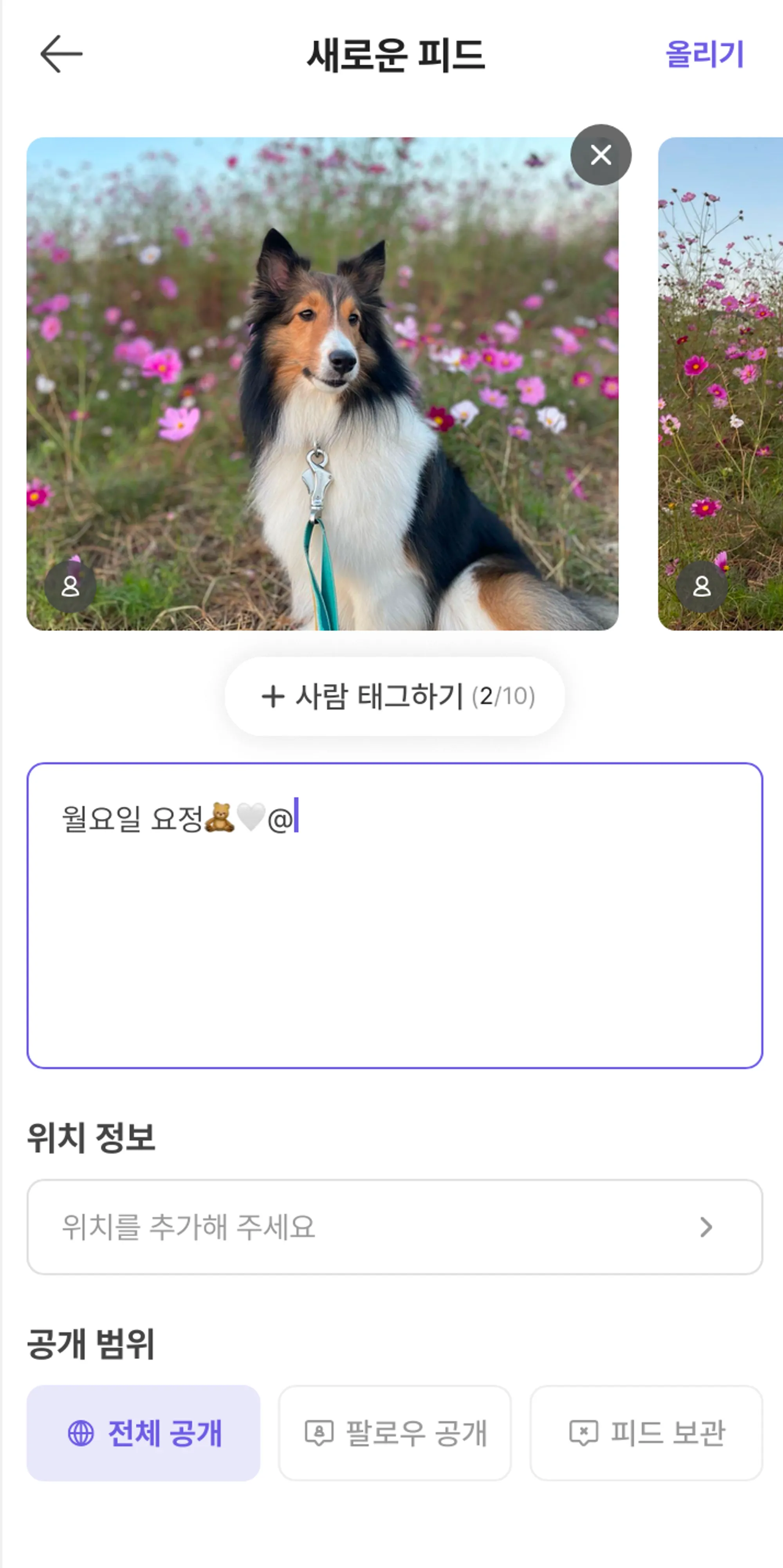Go back using the top-left arrow

pos(61,54)
